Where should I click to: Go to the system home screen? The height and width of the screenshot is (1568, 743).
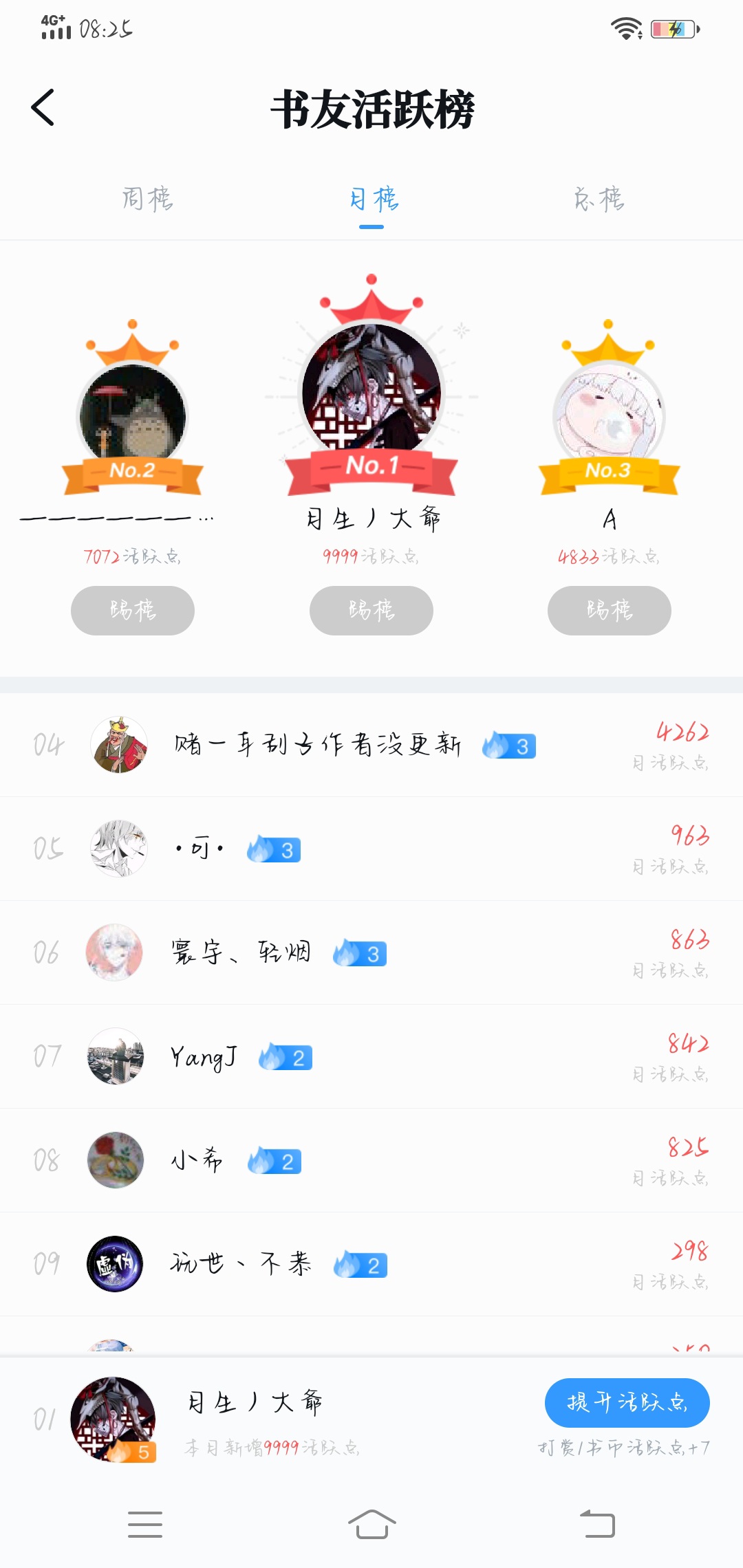pos(371,1525)
